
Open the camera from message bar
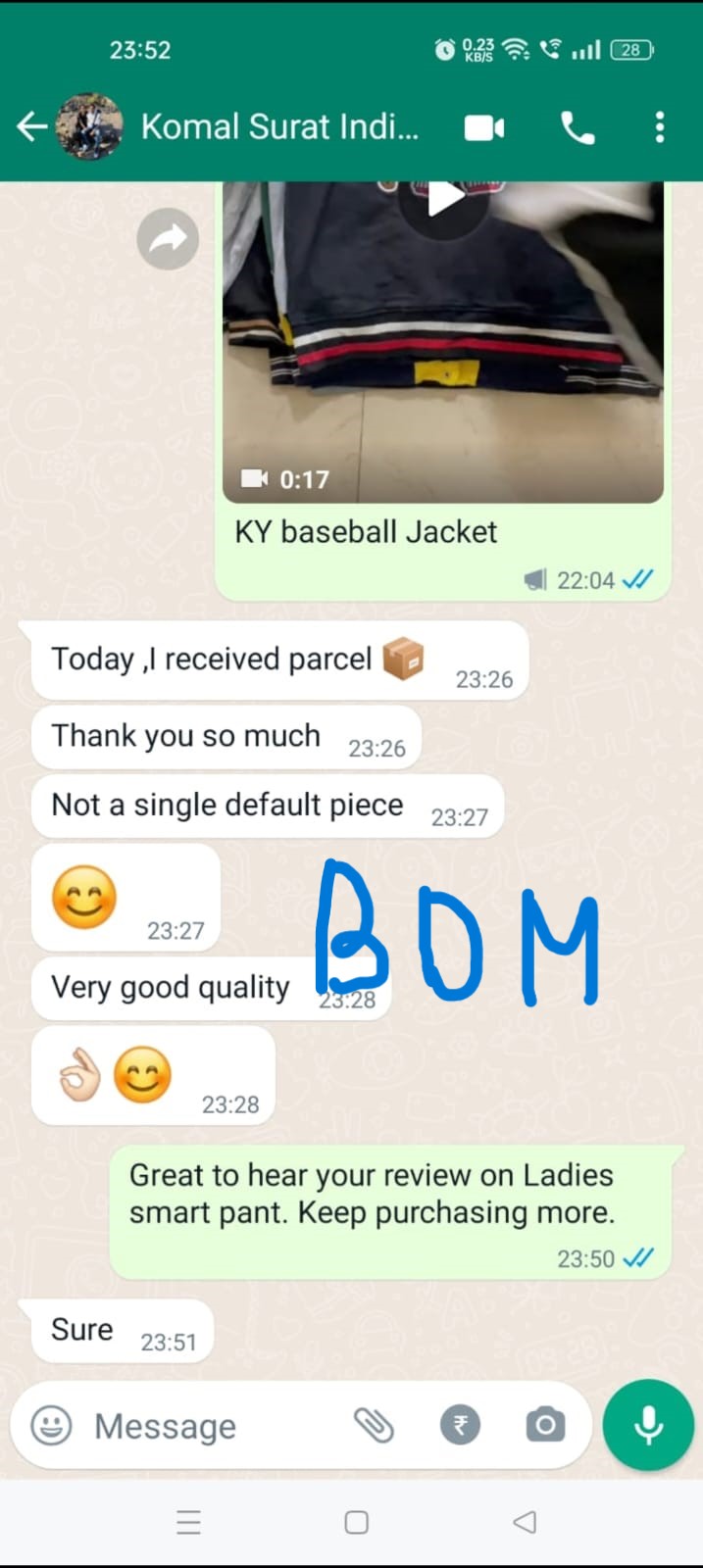[x=545, y=1425]
